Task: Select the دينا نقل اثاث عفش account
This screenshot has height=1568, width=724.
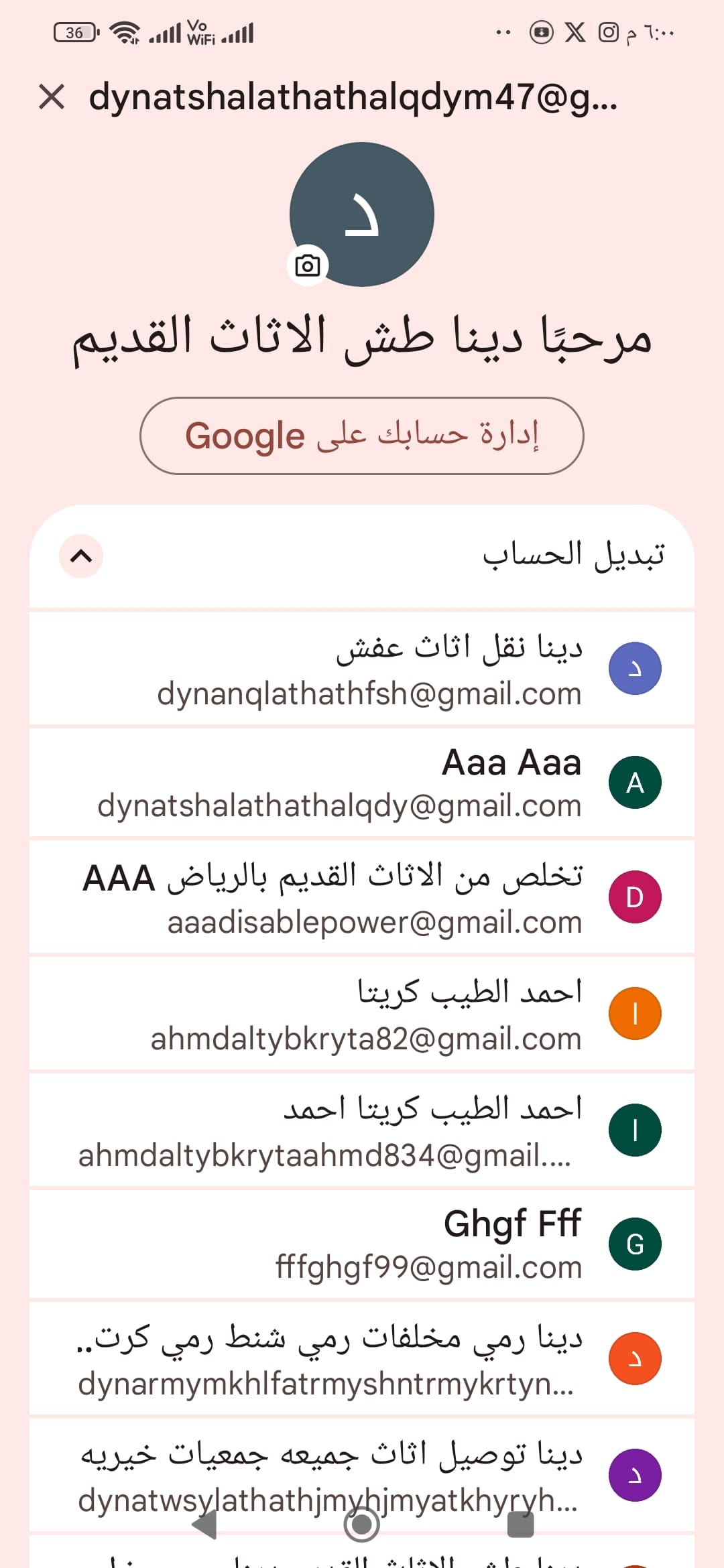Action: point(362,668)
